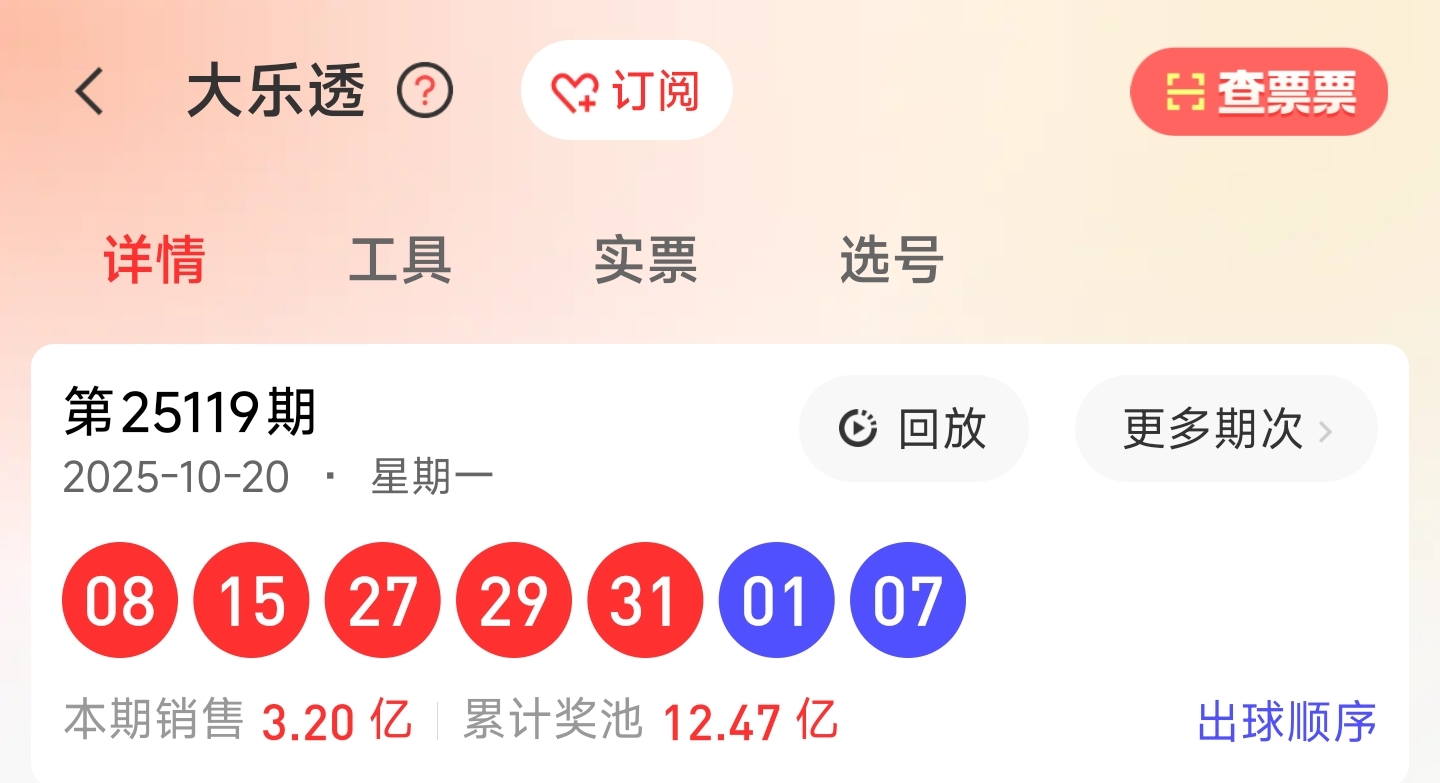Go back using the top-left arrow
This screenshot has height=783, width=1440.
click(x=90, y=92)
